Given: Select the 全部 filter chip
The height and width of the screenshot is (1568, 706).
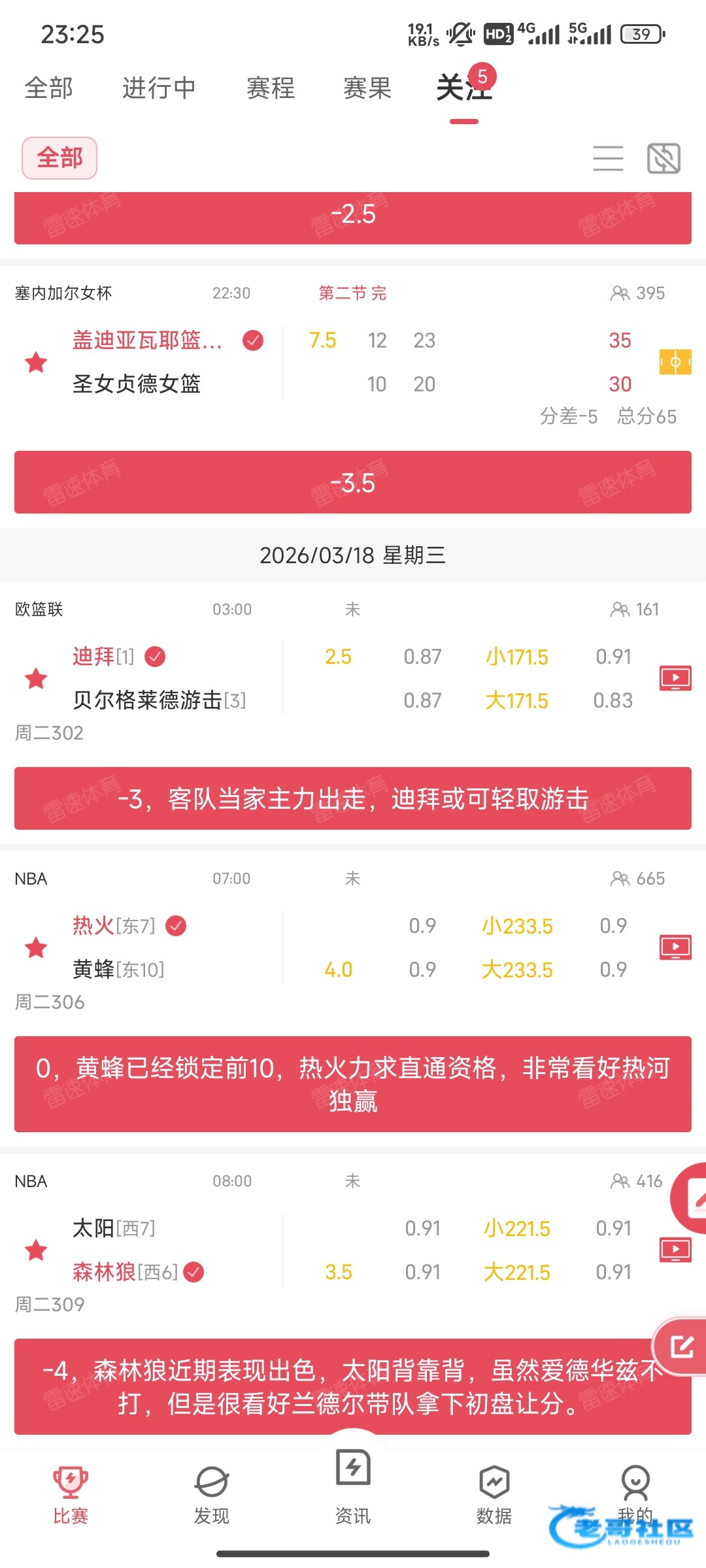Looking at the screenshot, I should point(59,158).
